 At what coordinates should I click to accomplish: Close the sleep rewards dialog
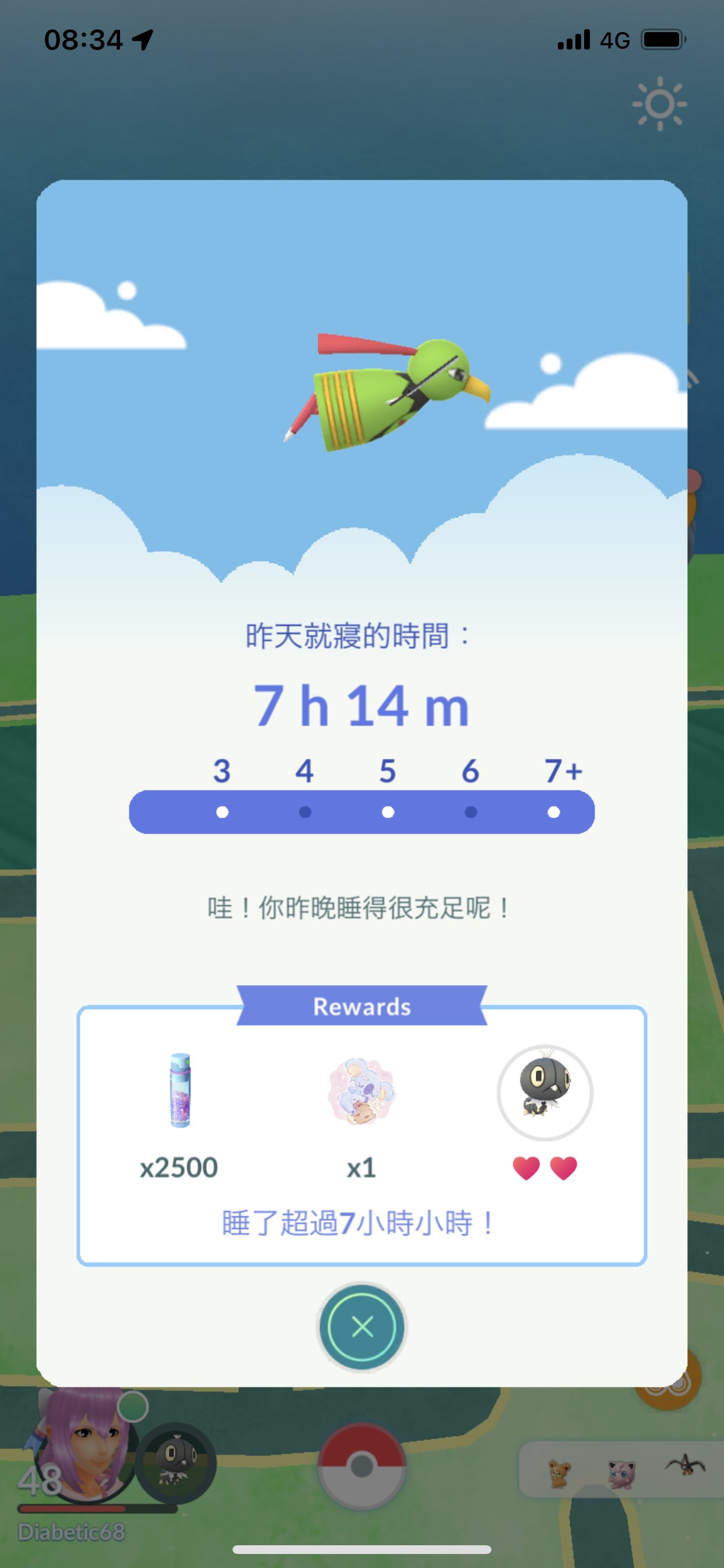pyautogui.click(x=362, y=1326)
